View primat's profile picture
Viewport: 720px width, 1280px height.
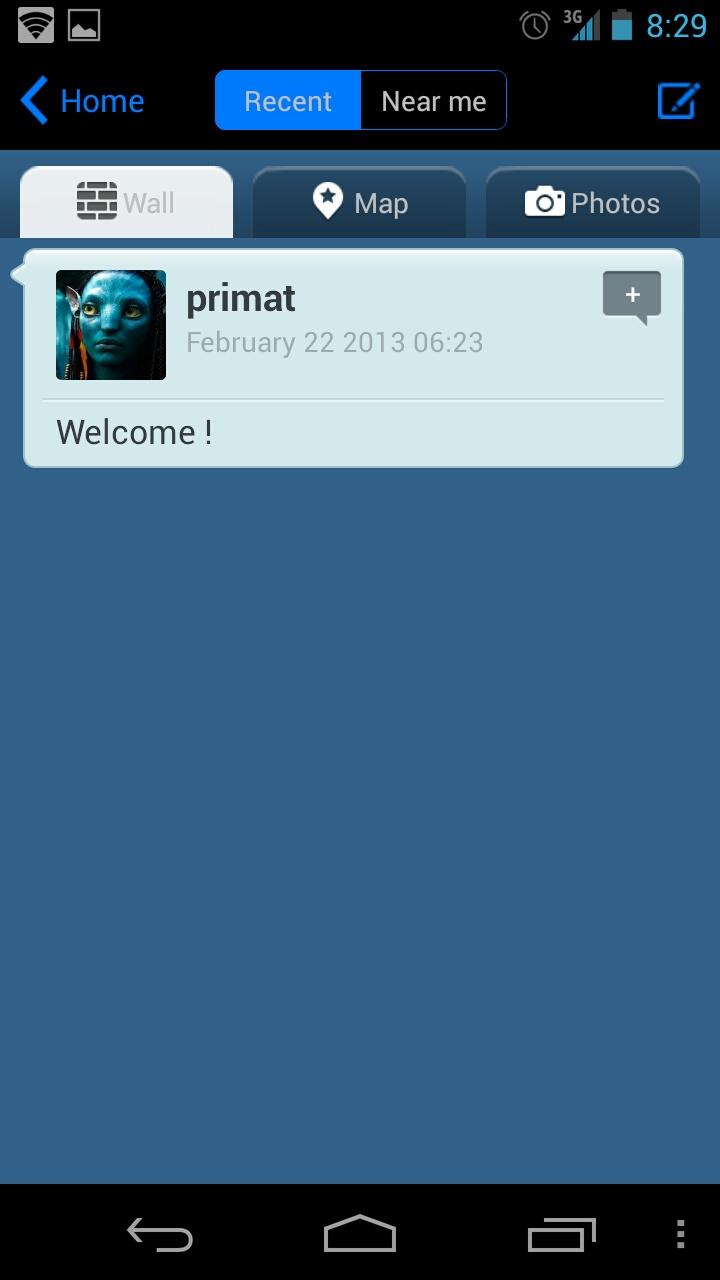coord(111,325)
